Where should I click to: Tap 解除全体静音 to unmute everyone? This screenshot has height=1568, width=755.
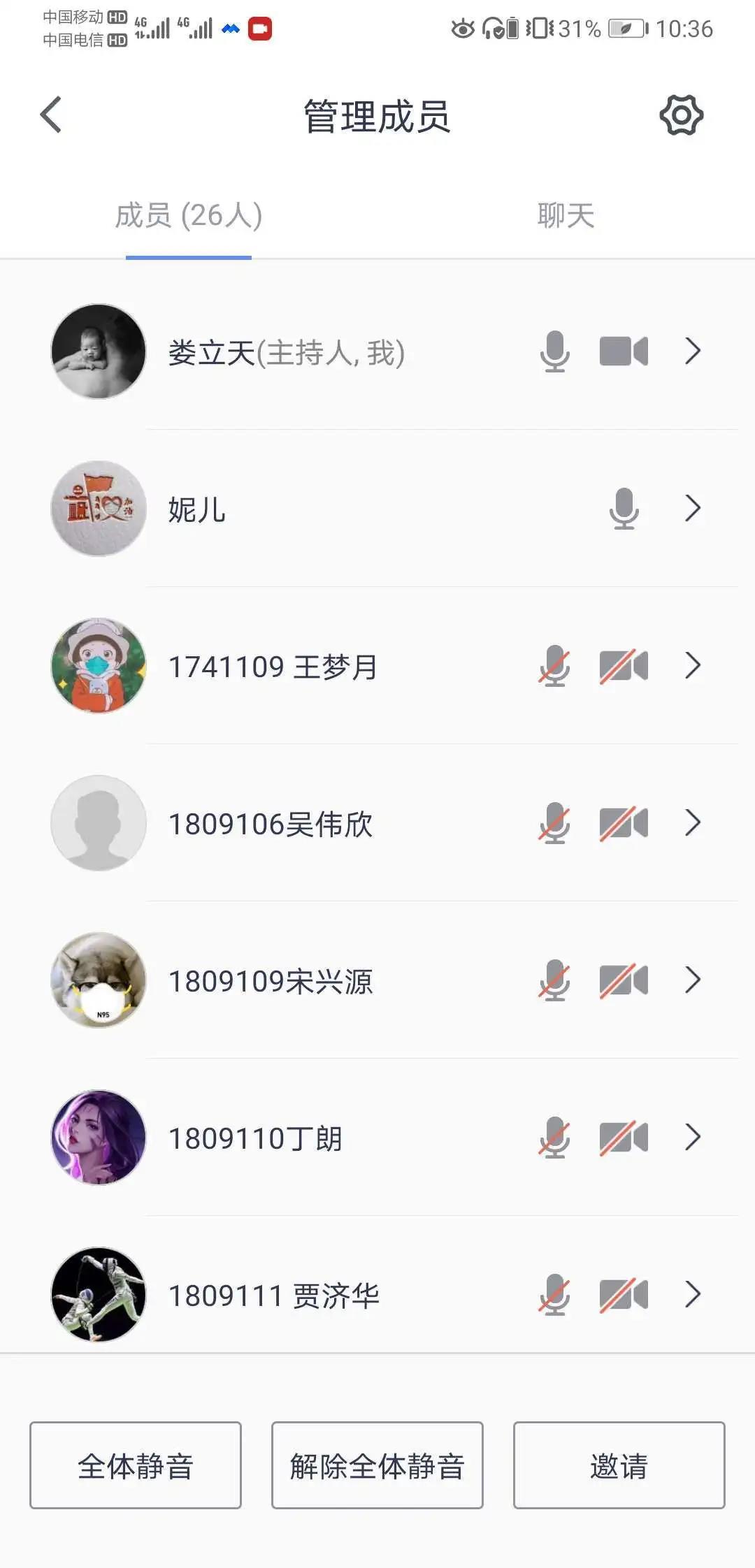377,1465
